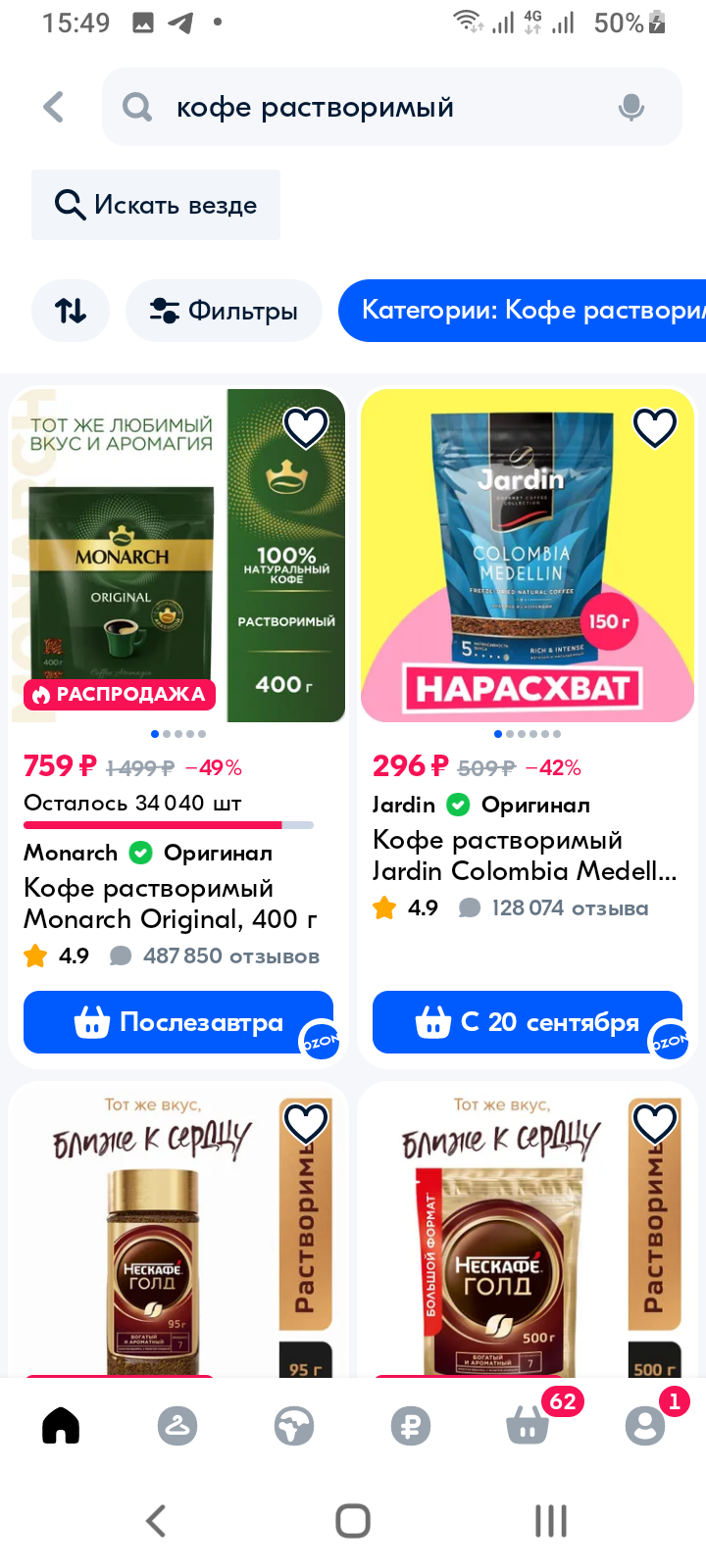
Task: Open the sort order options
Action: pyautogui.click(x=71, y=311)
